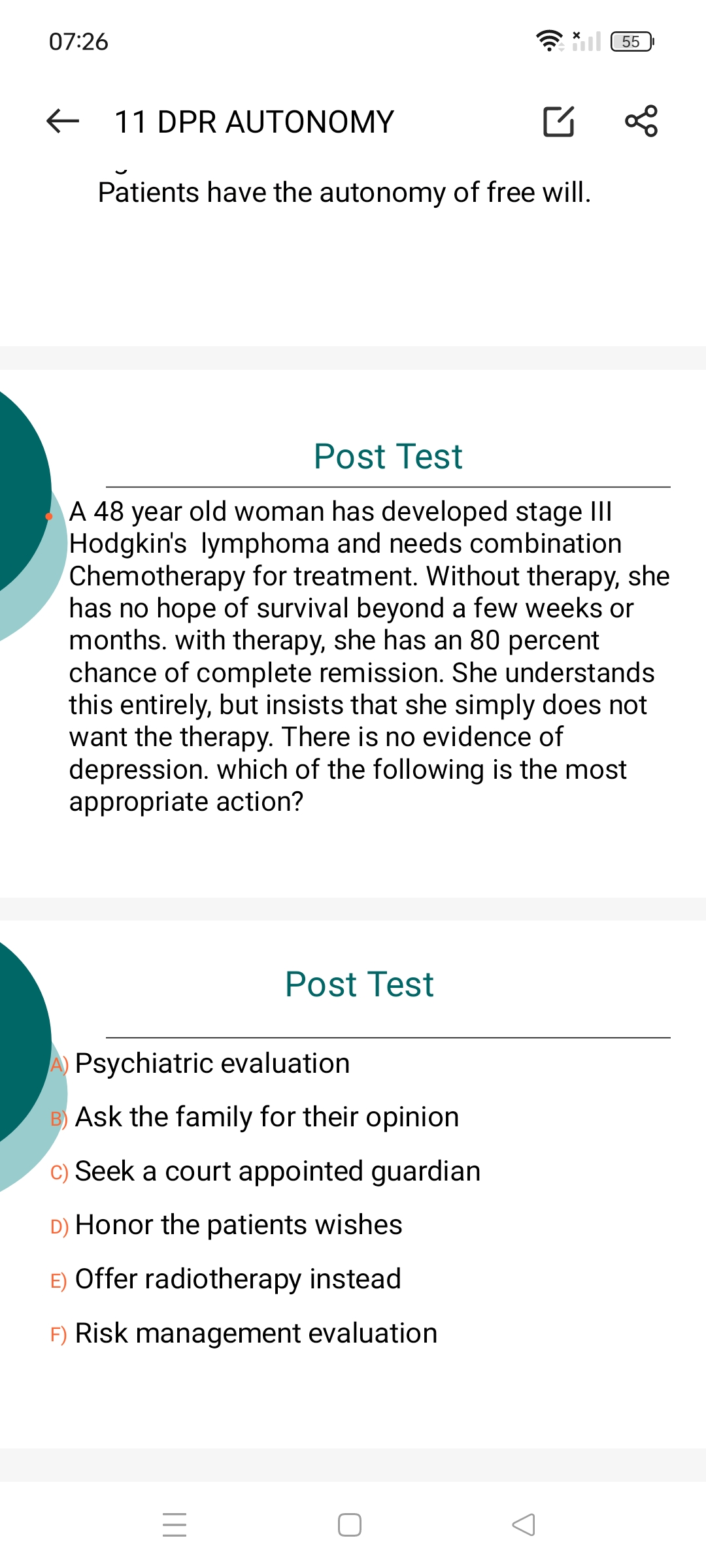
Task: Tap the battery indicator showing 55
Action: tap(631, 42)
